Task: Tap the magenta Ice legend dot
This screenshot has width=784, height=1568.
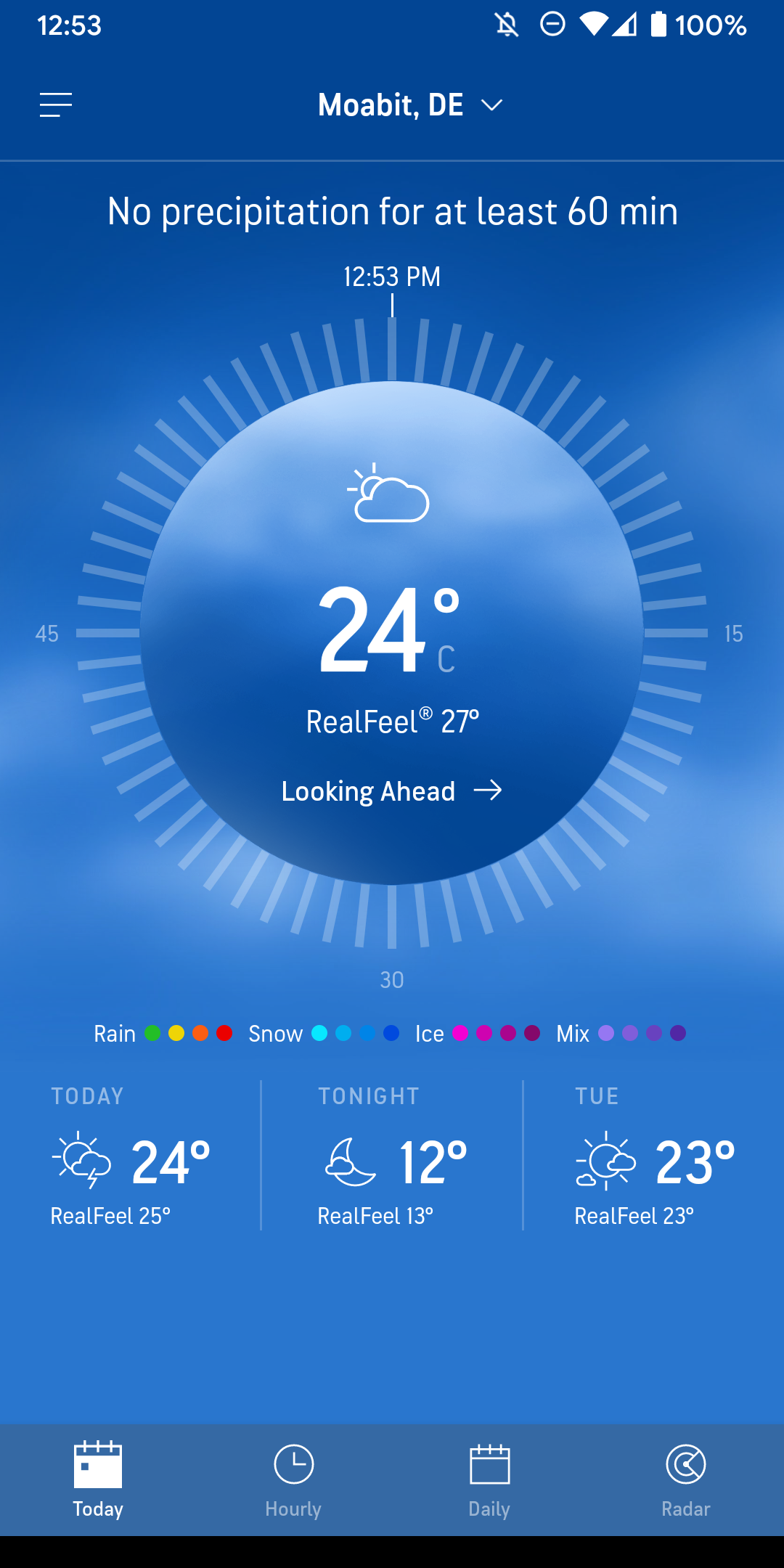Action: click(460, 1033)
